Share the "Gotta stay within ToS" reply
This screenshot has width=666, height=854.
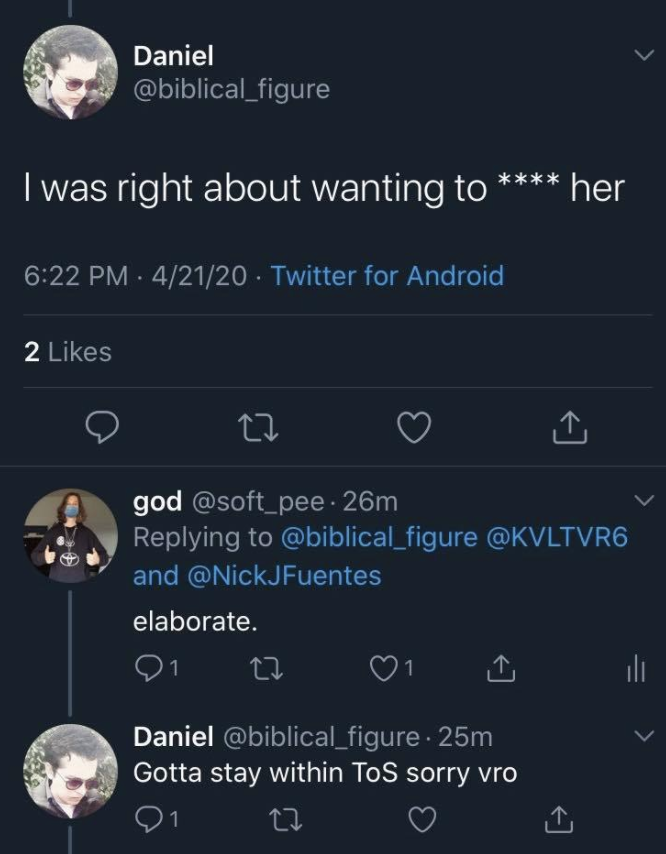(x=556, y=820)
